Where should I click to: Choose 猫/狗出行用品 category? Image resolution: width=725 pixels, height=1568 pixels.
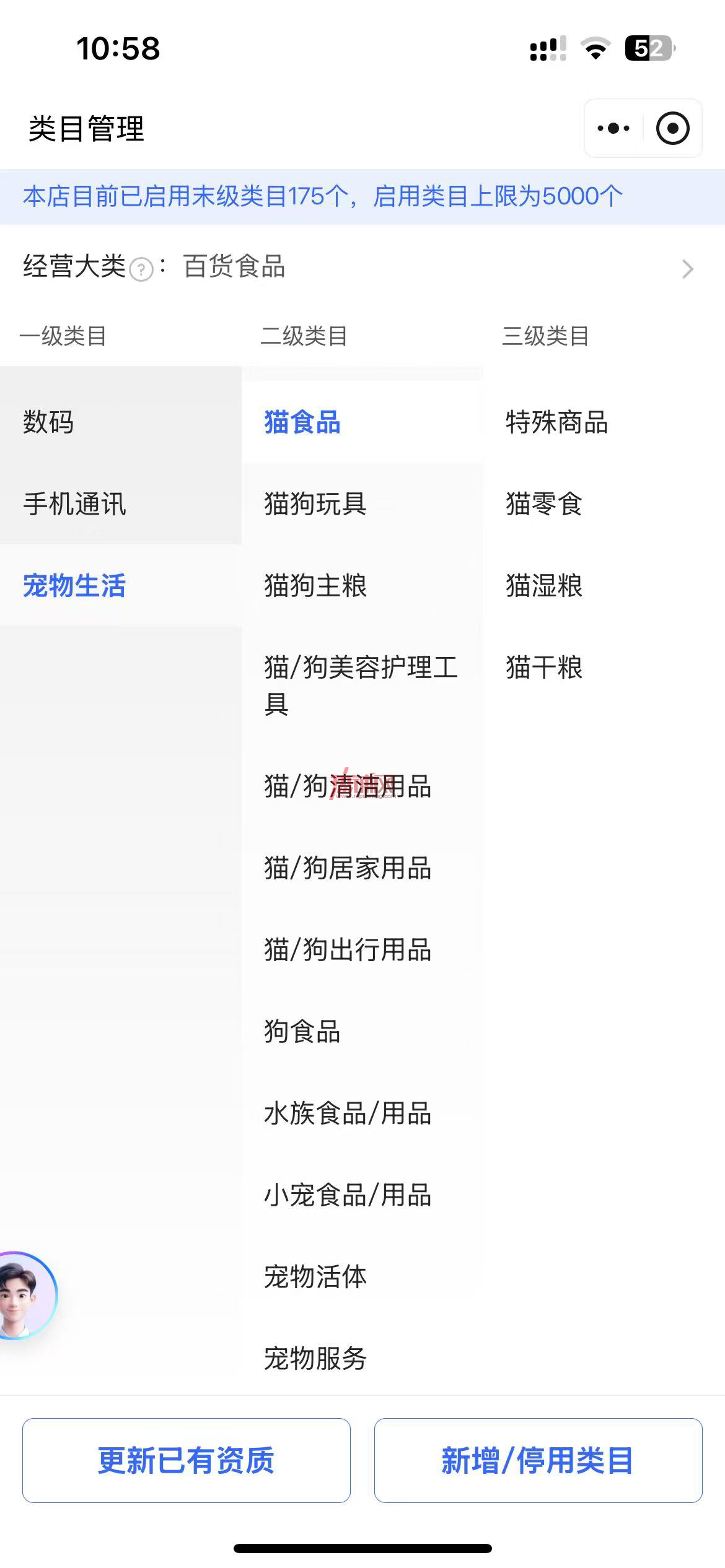click(362, 950)
